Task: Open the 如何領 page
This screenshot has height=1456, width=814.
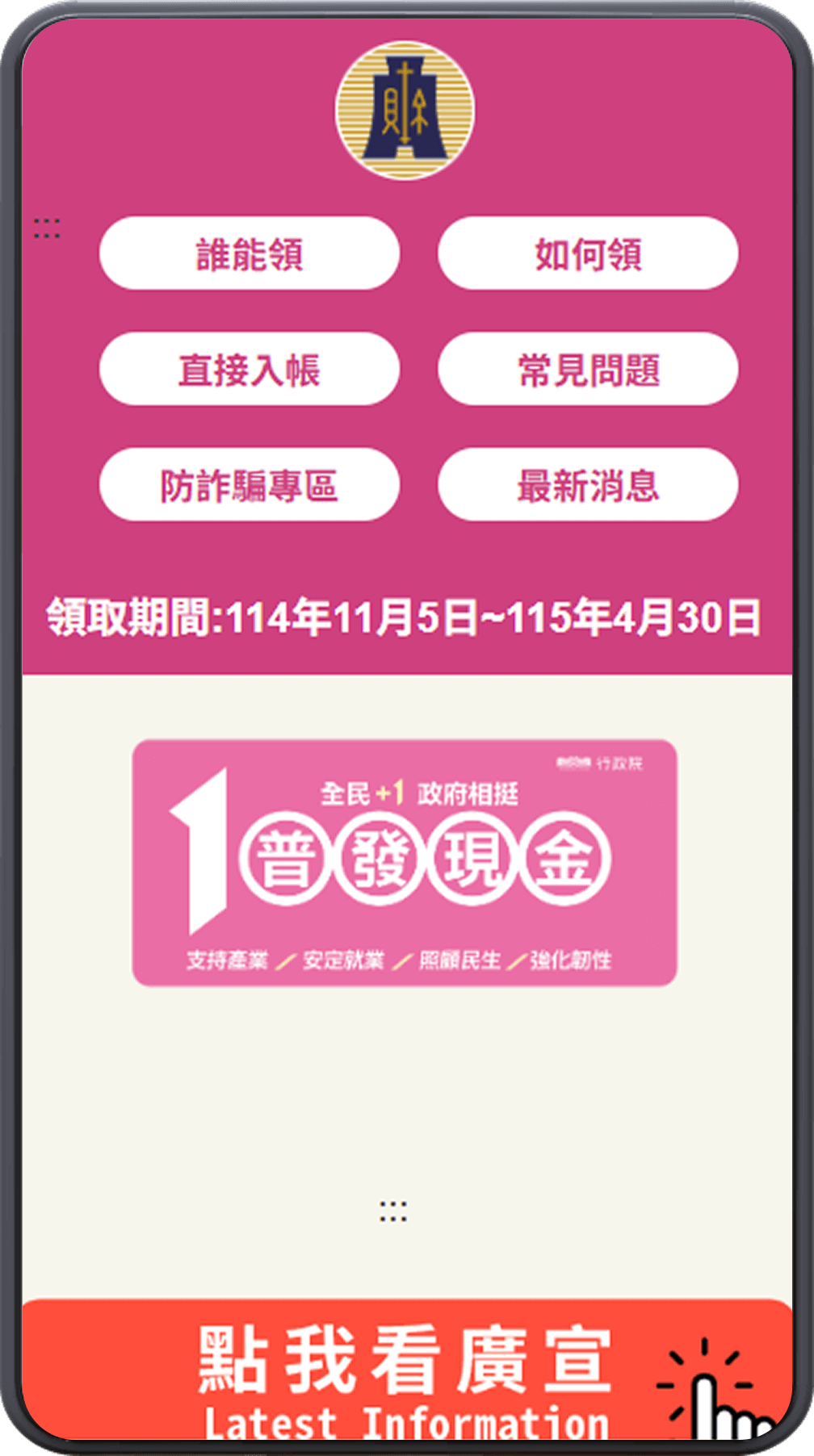Action: pos(588,253)
